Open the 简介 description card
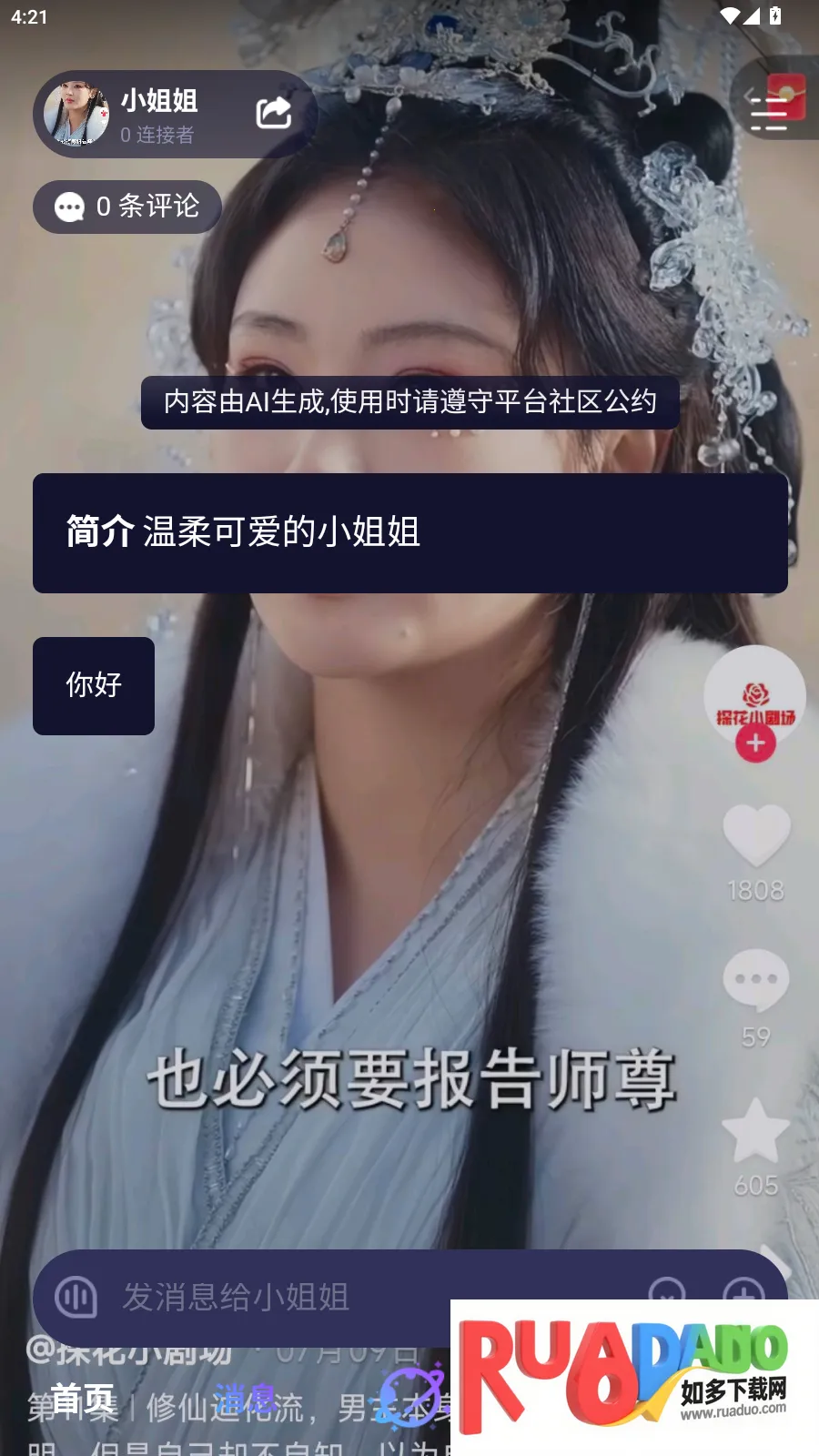Viewport: 819px width, 1456px height. pos(409,532)
